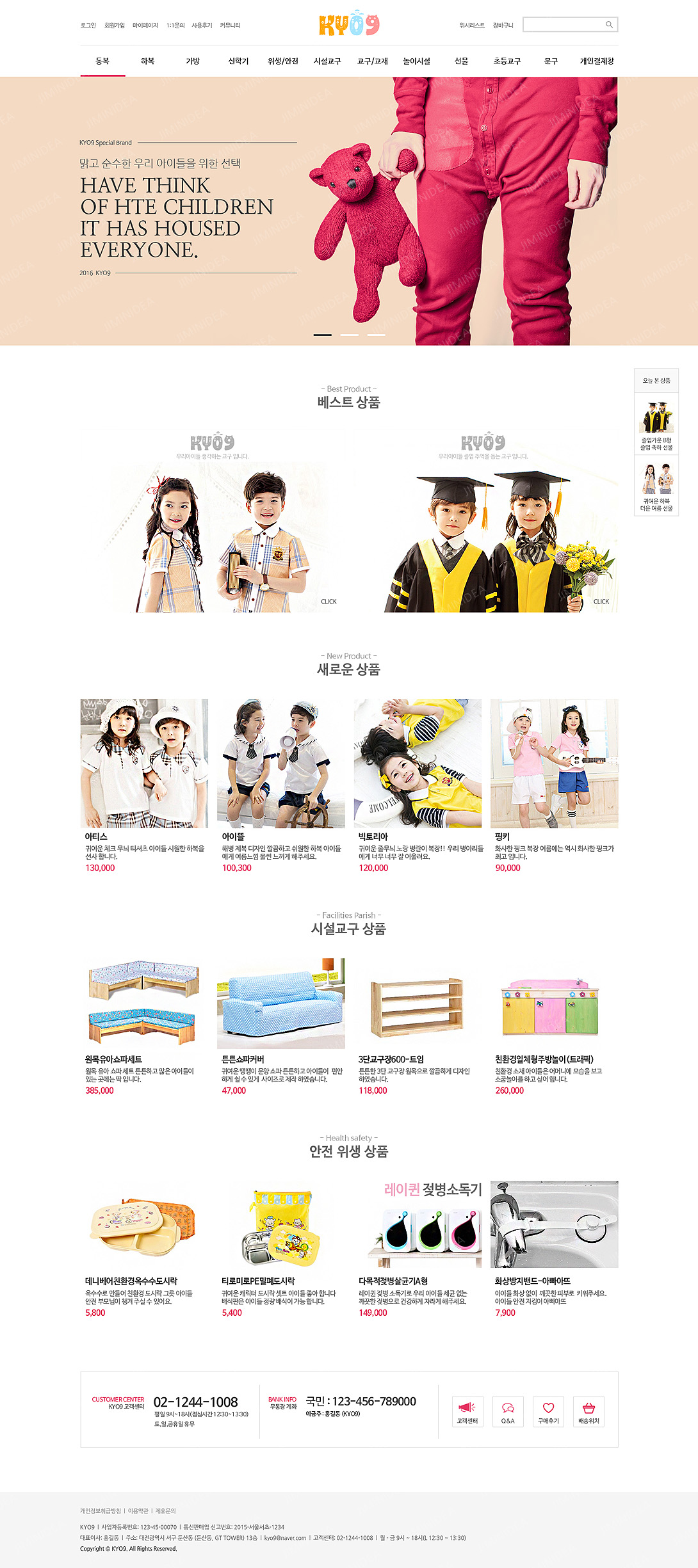Open the 구매후기 heart button

pos(548,1411)
